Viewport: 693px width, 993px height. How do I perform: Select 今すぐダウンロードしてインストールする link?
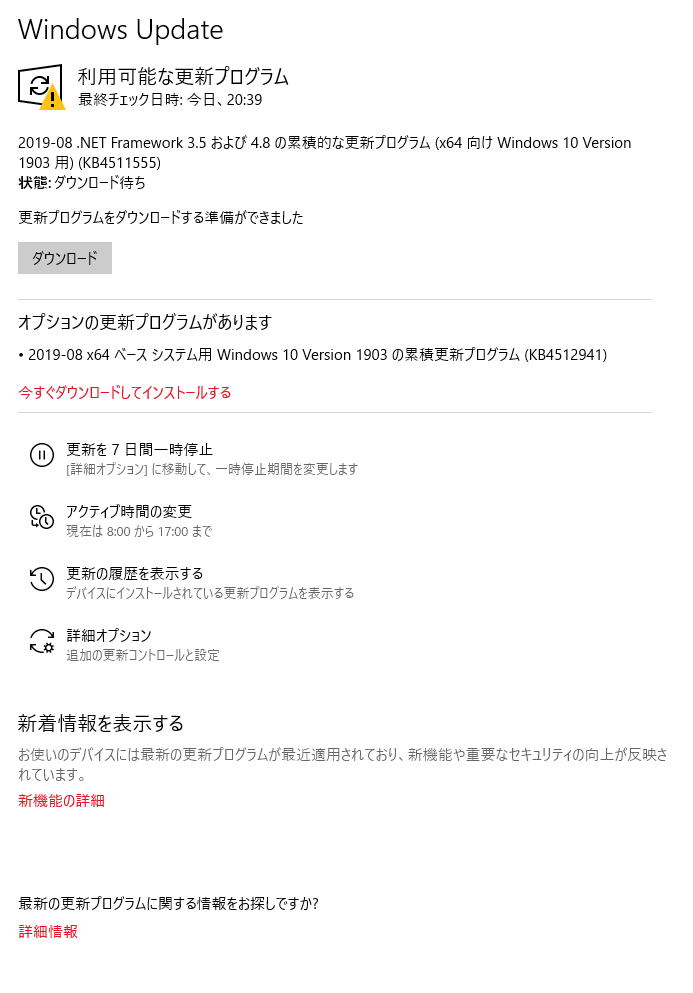[125, 392]
